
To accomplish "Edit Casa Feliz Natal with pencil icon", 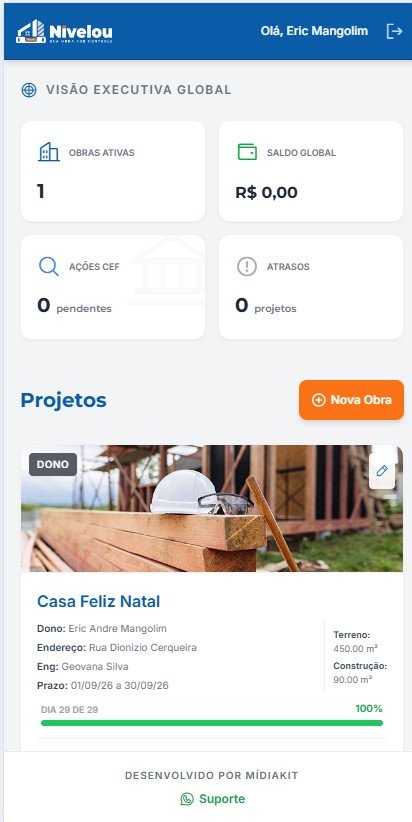I will pyautogui.click(x=382, y=471).
